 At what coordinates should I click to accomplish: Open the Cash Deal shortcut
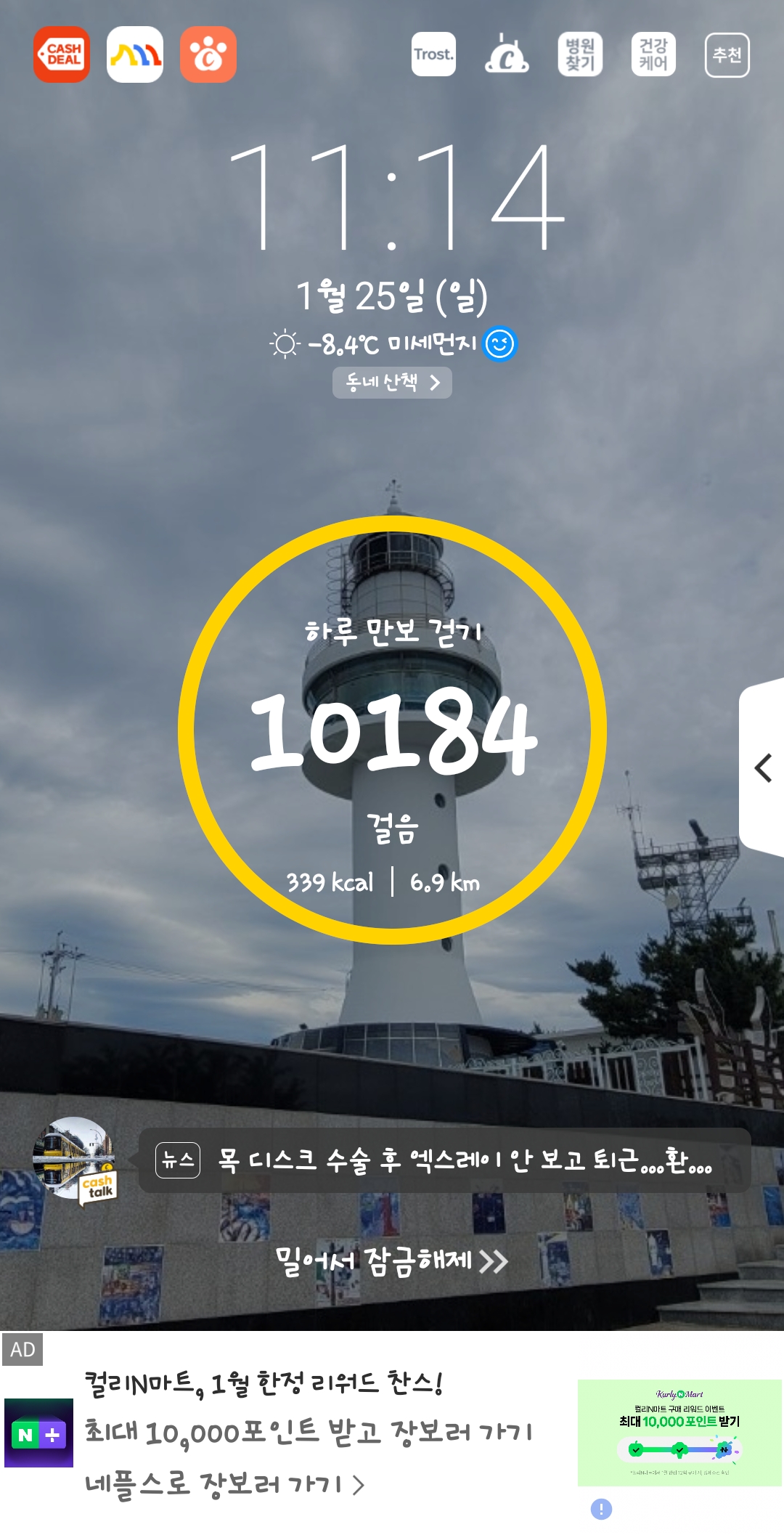(62, 55)
